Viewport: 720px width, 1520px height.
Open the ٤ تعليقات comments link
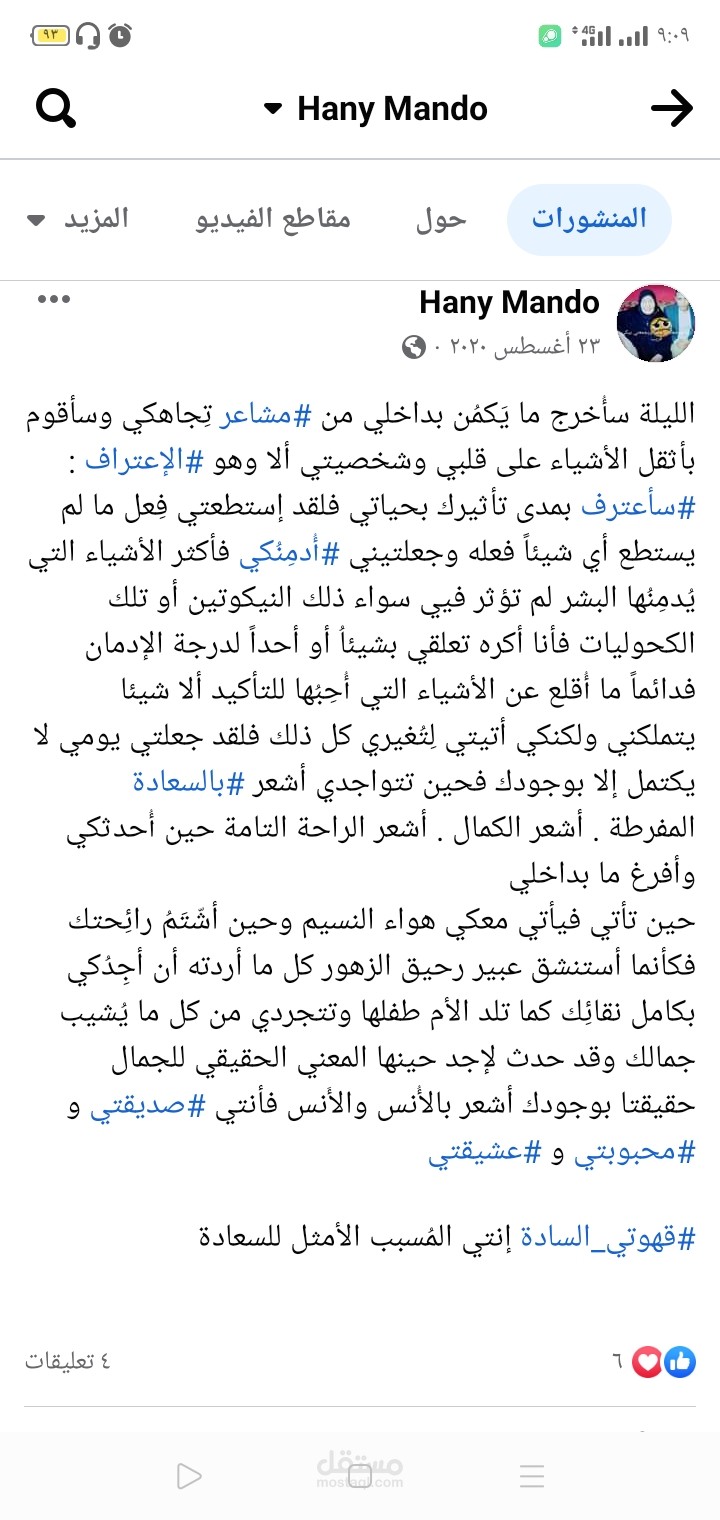pyautogui.click(x=67, y=1361)
